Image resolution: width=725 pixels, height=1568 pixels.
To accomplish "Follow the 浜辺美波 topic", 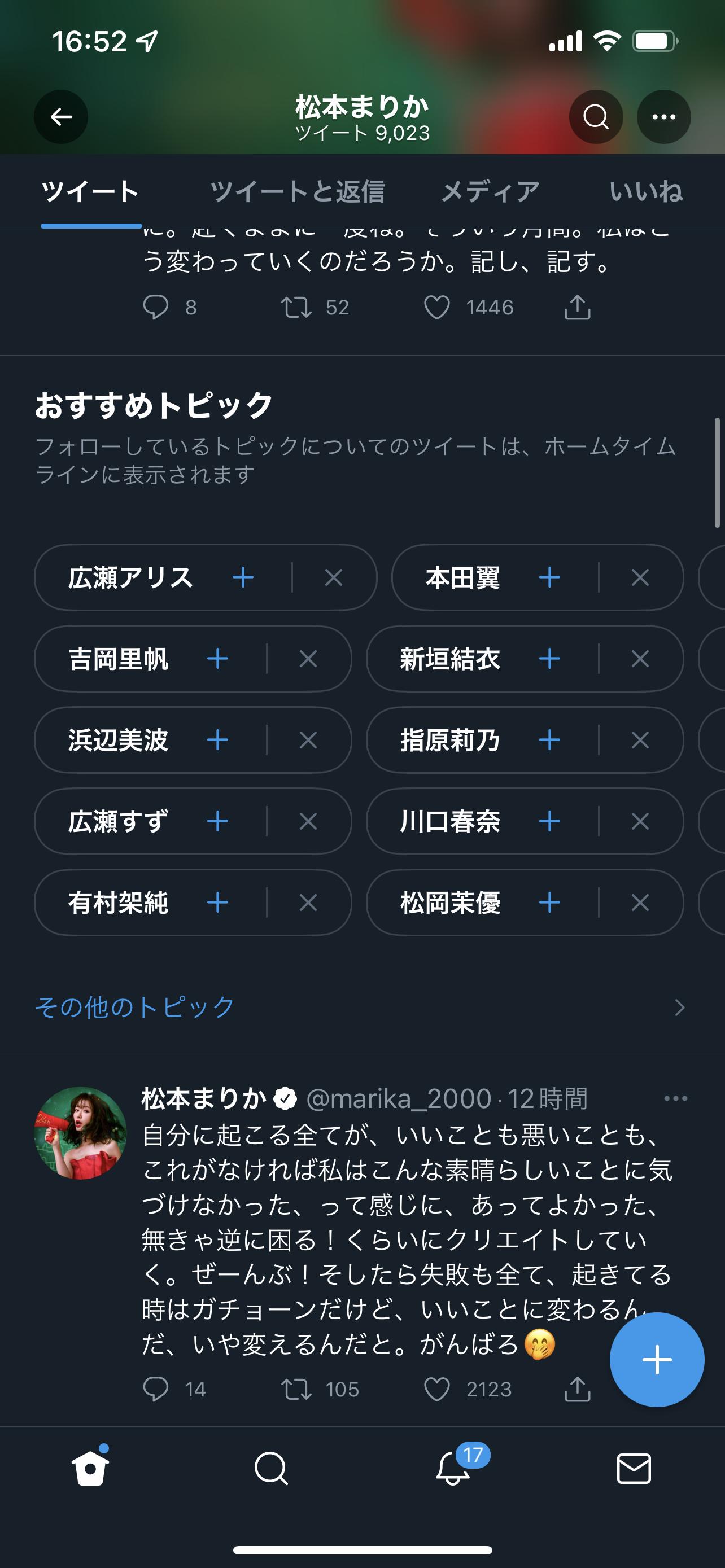I will point(217,740).
